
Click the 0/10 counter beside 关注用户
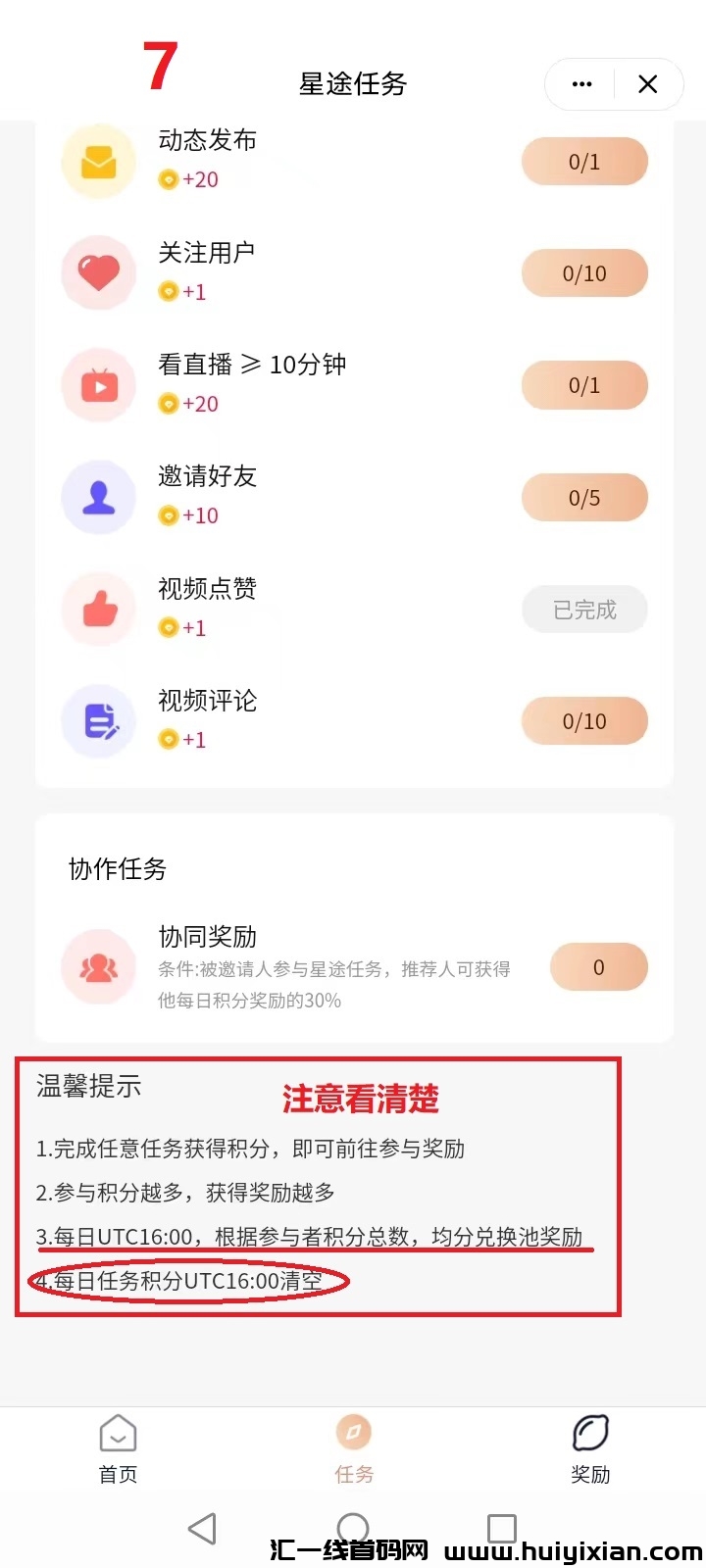[584, 272]
